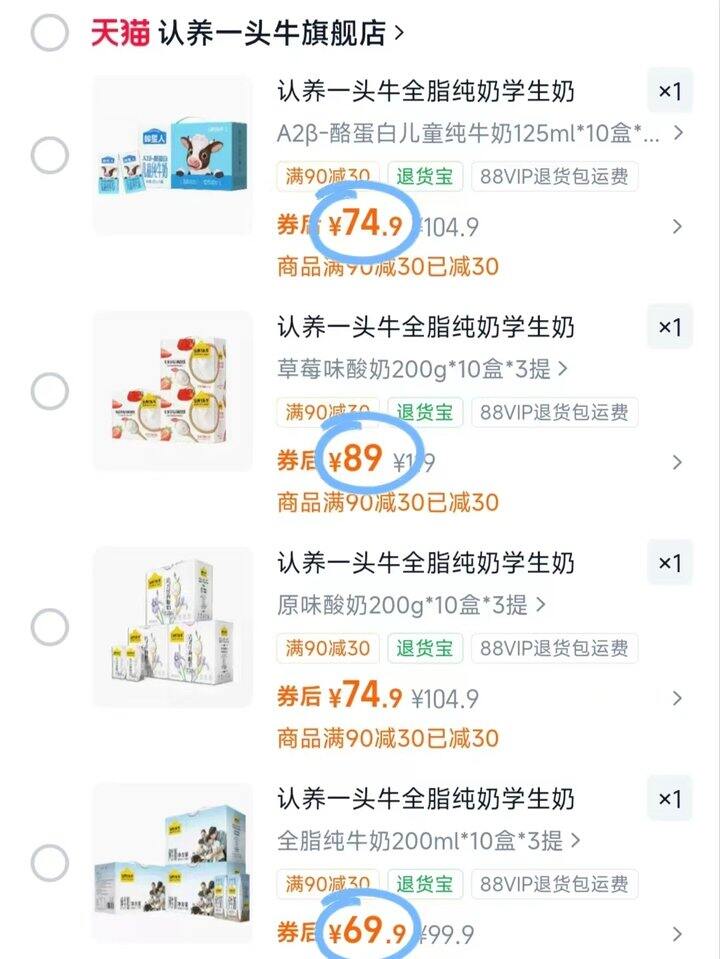Change the A2β-酪蛋白儿童纯牛奶125ml specification
The height and width of the screenshot is (959, 720).
(480, 133)
